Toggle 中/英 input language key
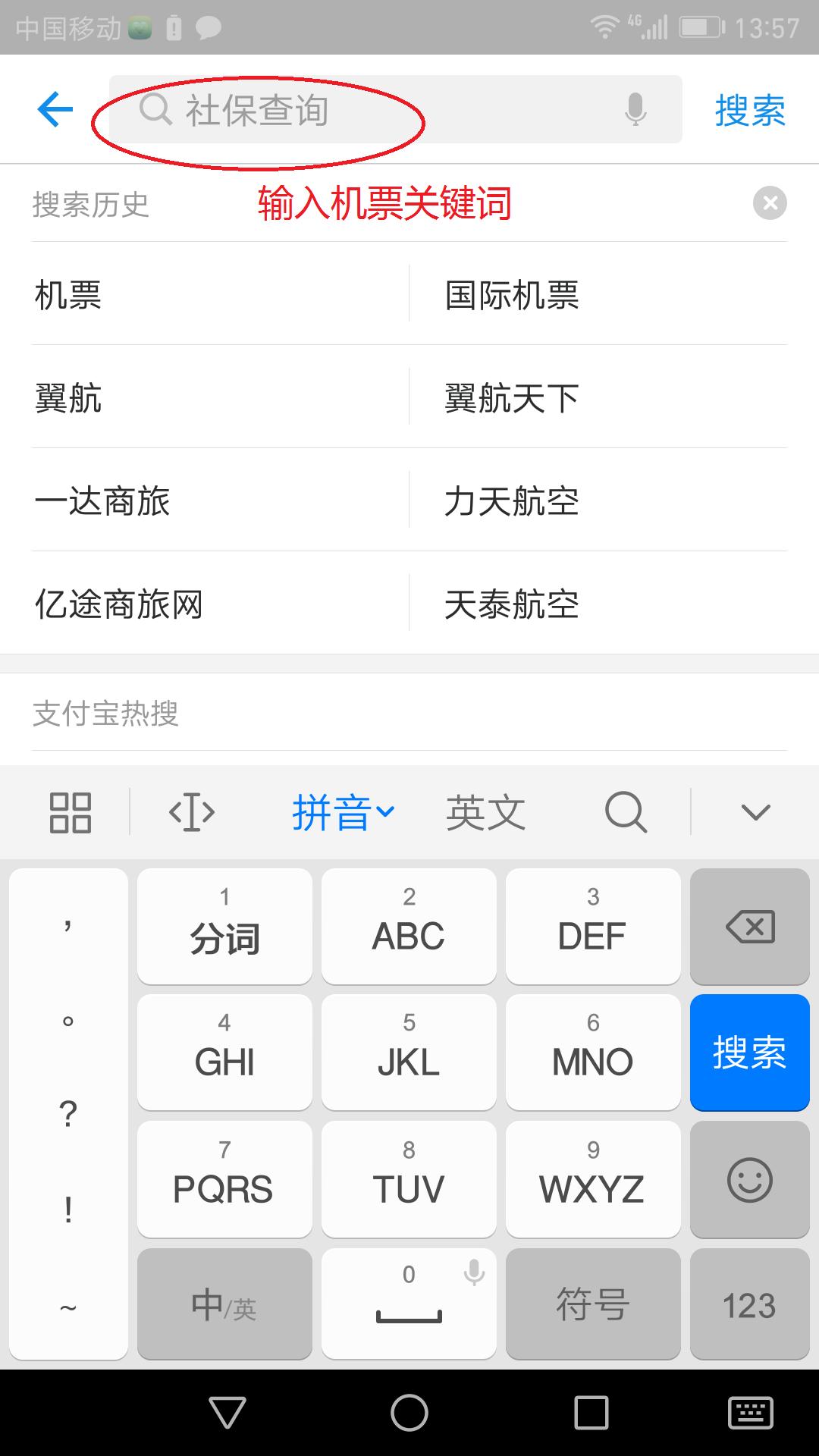This screenshot has width=819, height=1456. 224,1304
